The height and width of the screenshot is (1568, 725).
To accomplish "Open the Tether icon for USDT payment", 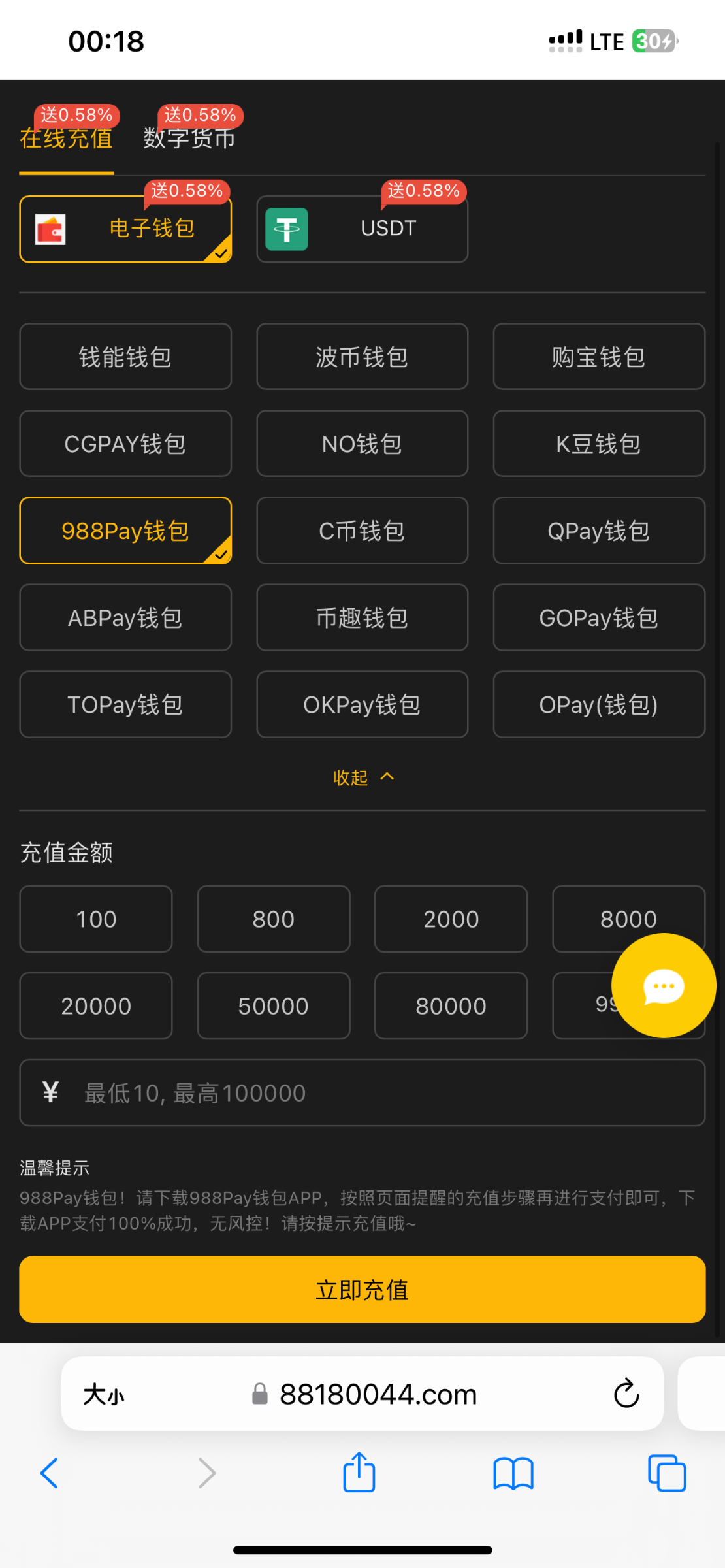I will tap(286, 228).
